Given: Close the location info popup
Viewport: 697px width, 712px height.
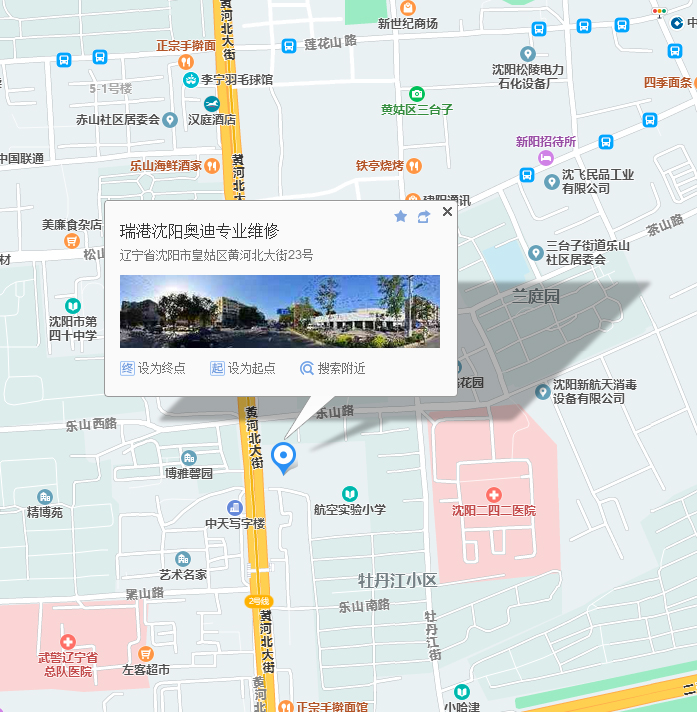Looking at the screenshot, I should 447,211.
